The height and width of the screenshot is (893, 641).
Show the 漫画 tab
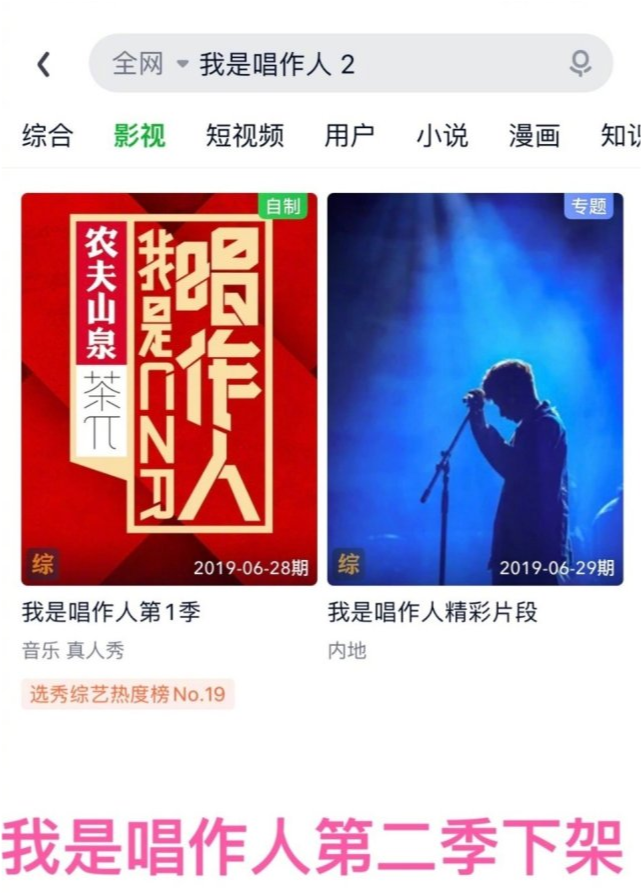tap(534, 136)
